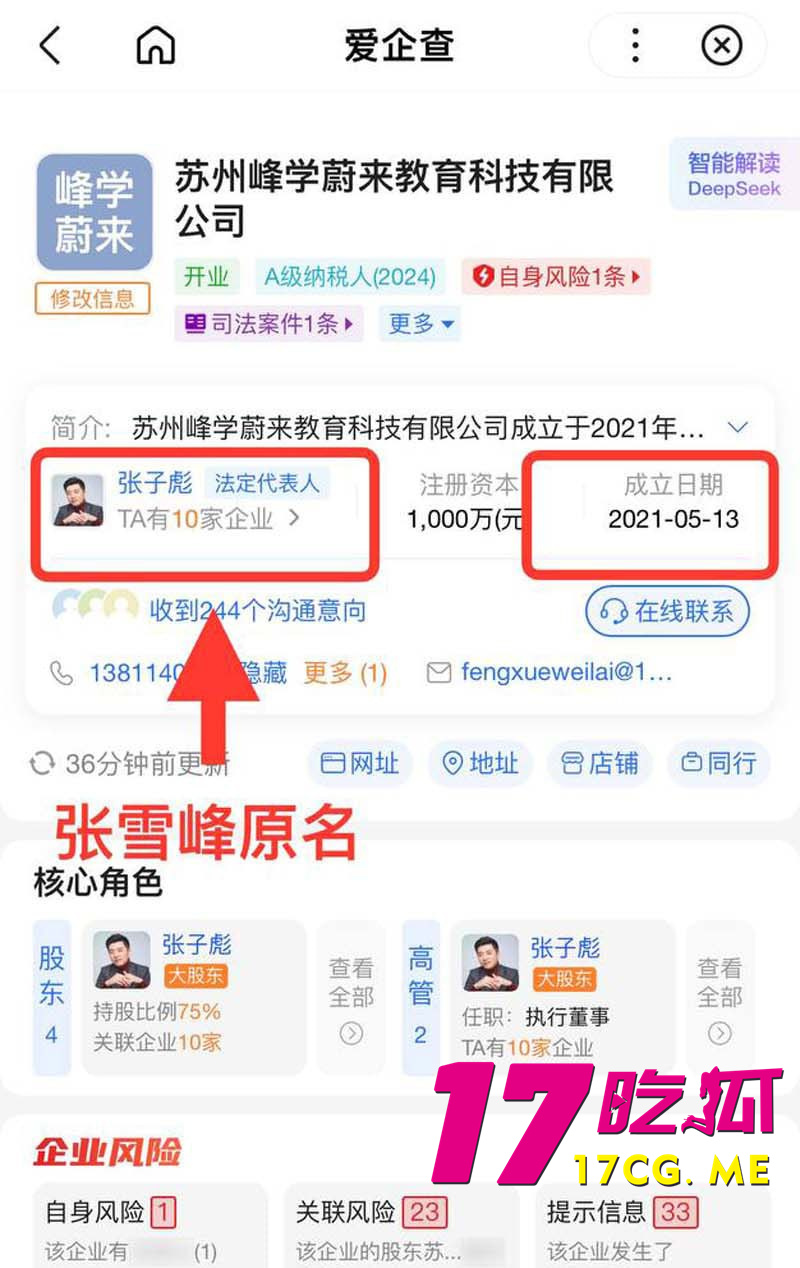Open the home icon in the header
The image size is (800, 1268).
pos(155,46)
